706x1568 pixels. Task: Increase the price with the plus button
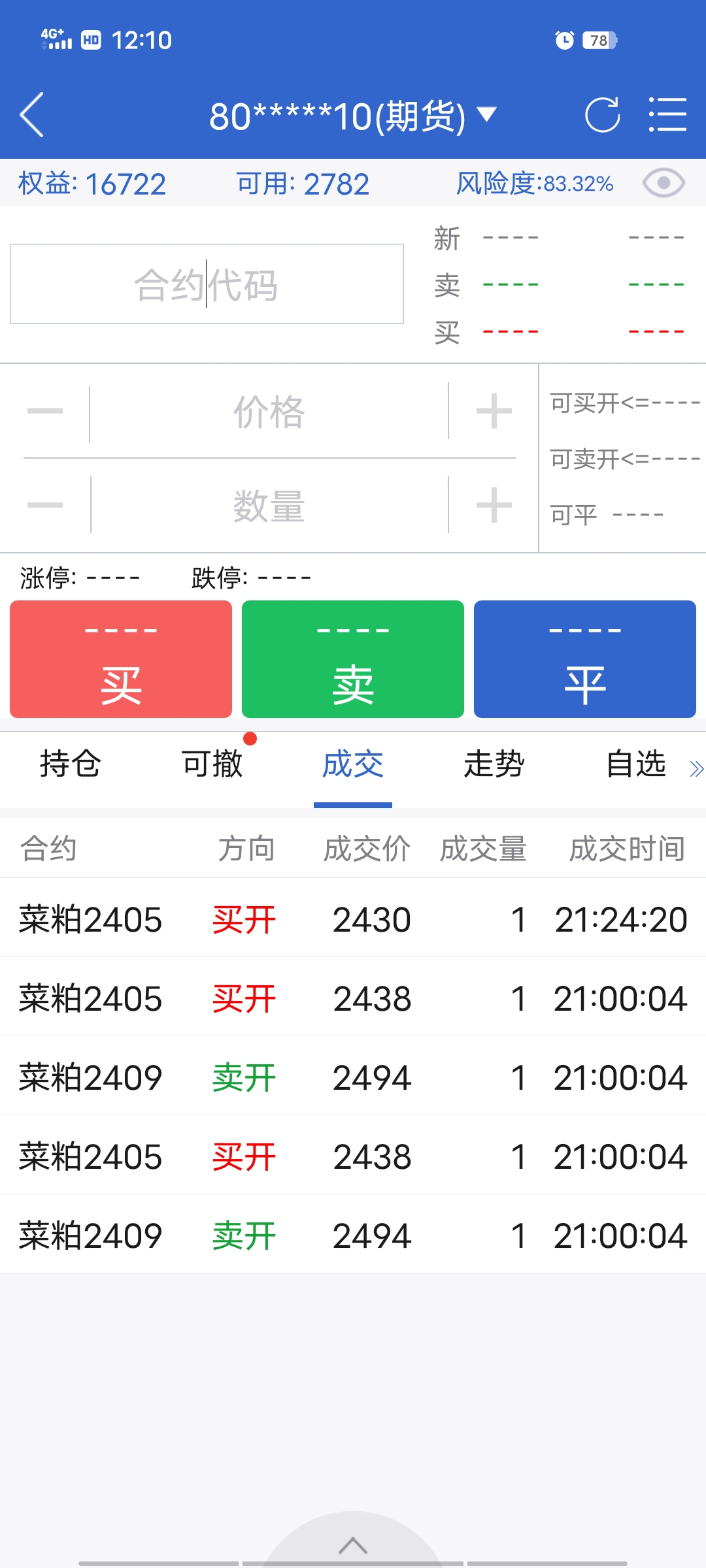point(494,412)
